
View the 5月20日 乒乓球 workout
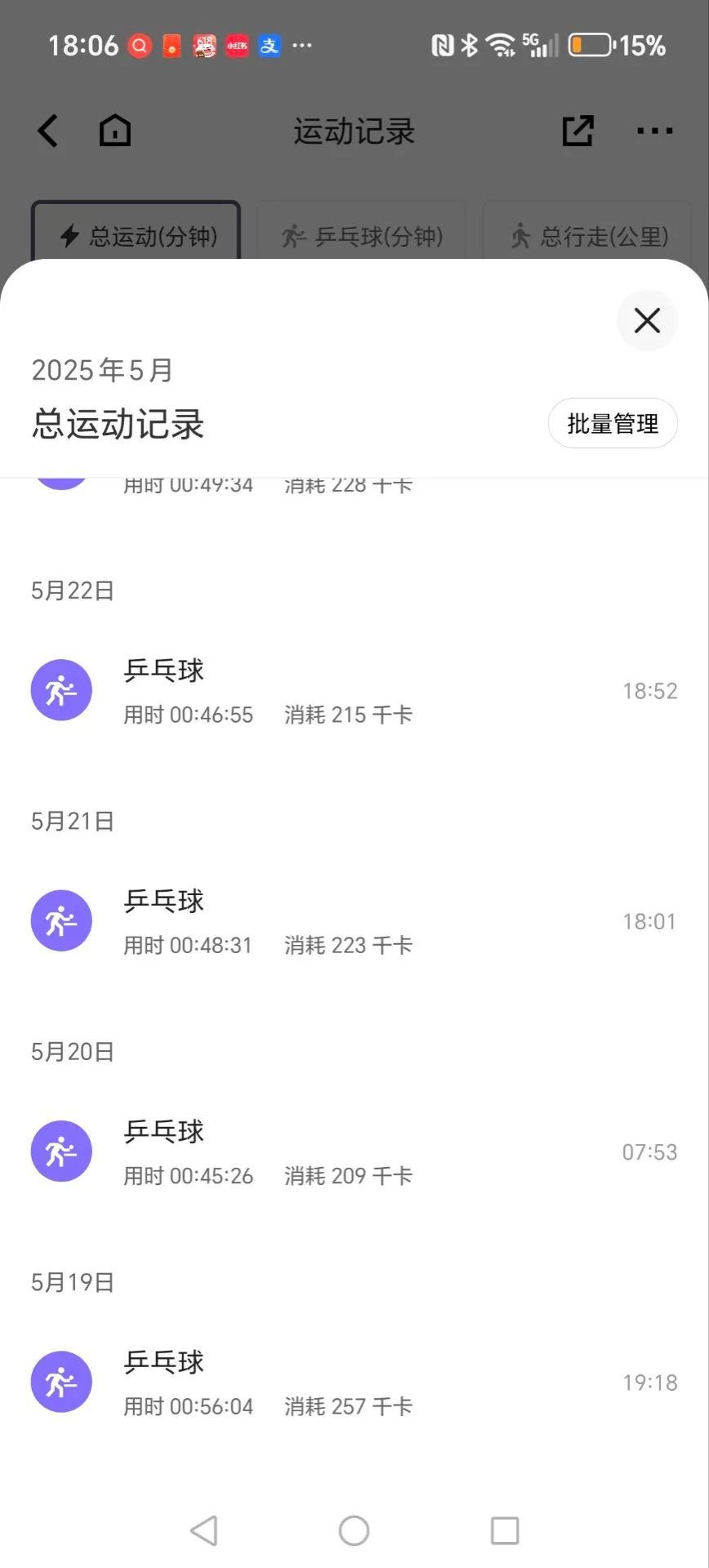pyautogui.click(x=354, y=1151)
